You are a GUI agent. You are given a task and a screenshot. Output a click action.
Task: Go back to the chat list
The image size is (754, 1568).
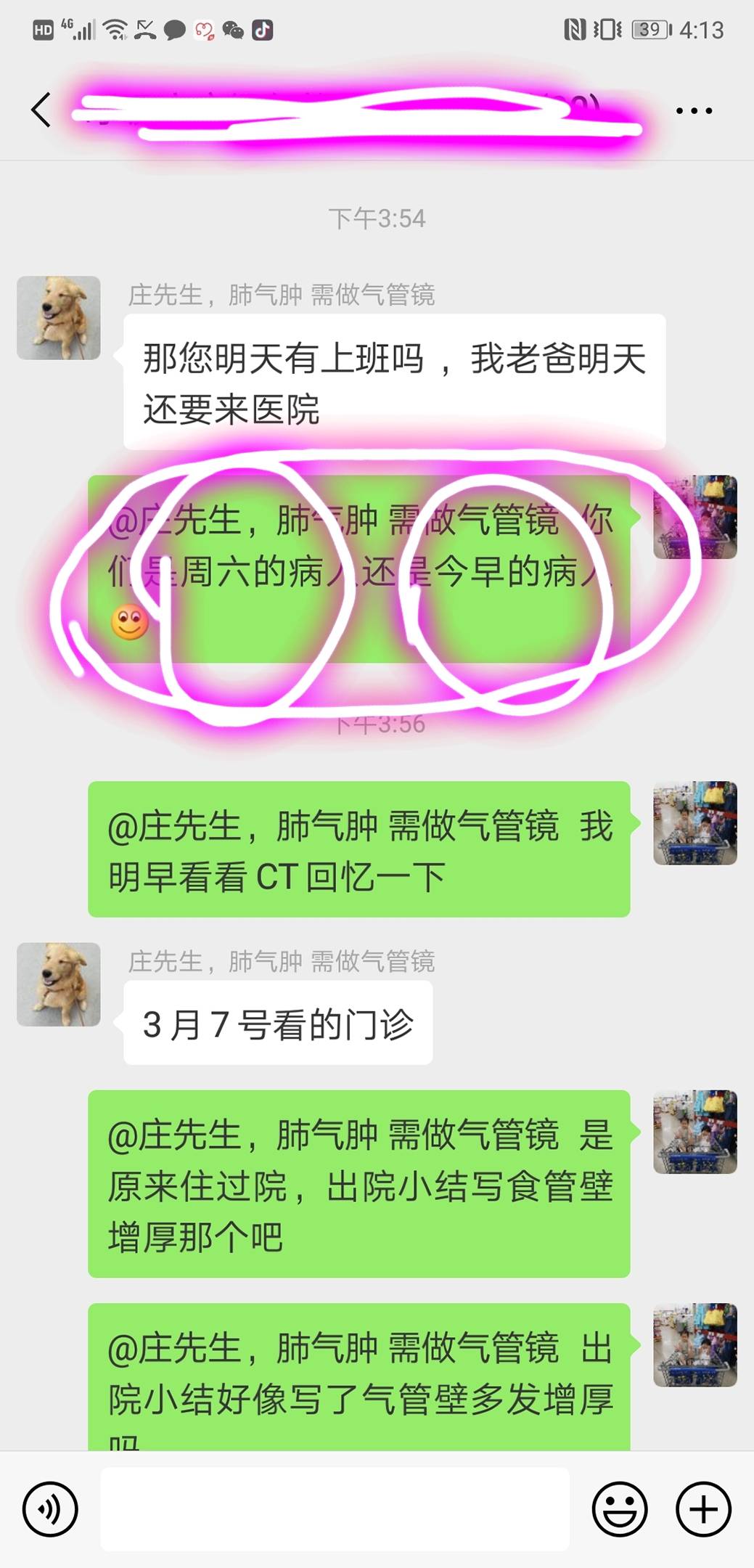41,110
